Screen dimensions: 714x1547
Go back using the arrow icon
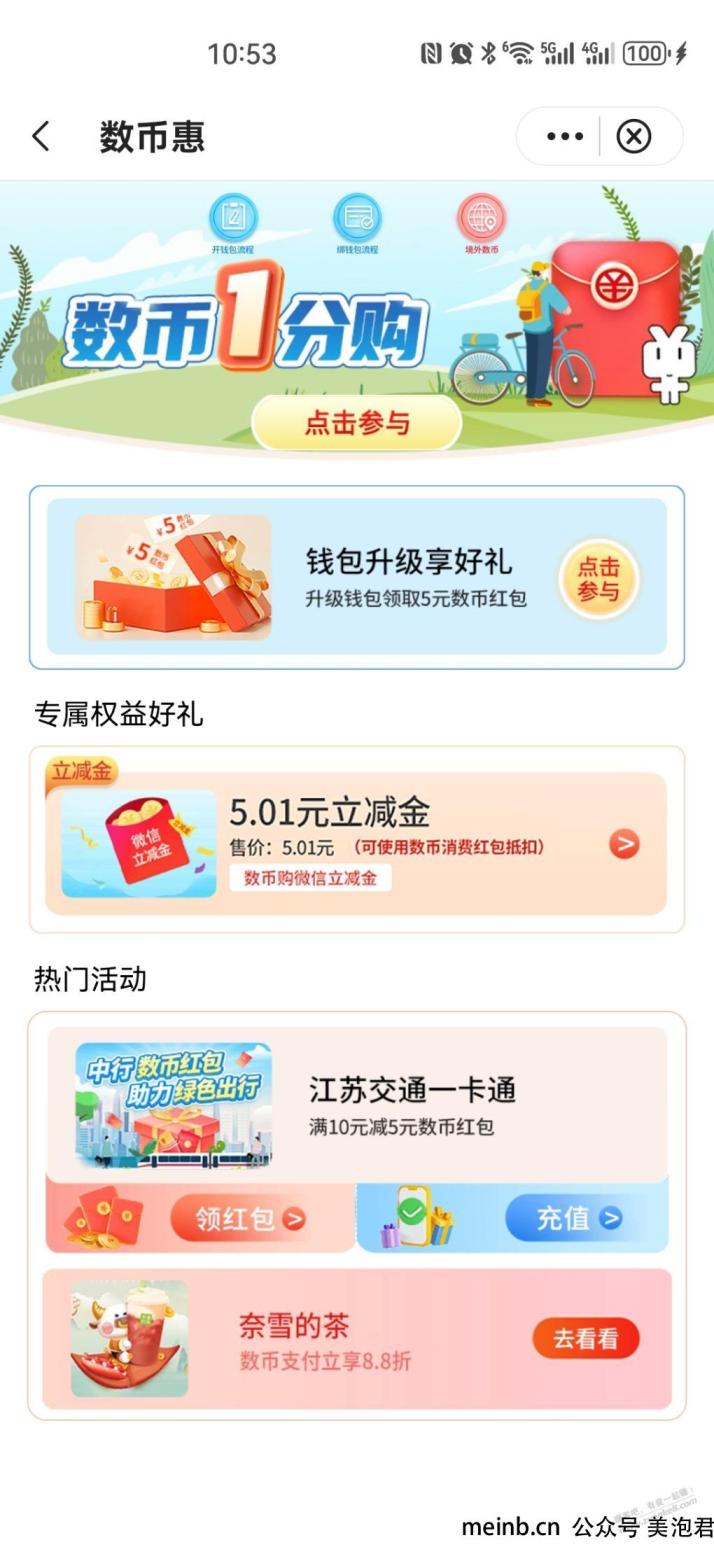[41, 136]
